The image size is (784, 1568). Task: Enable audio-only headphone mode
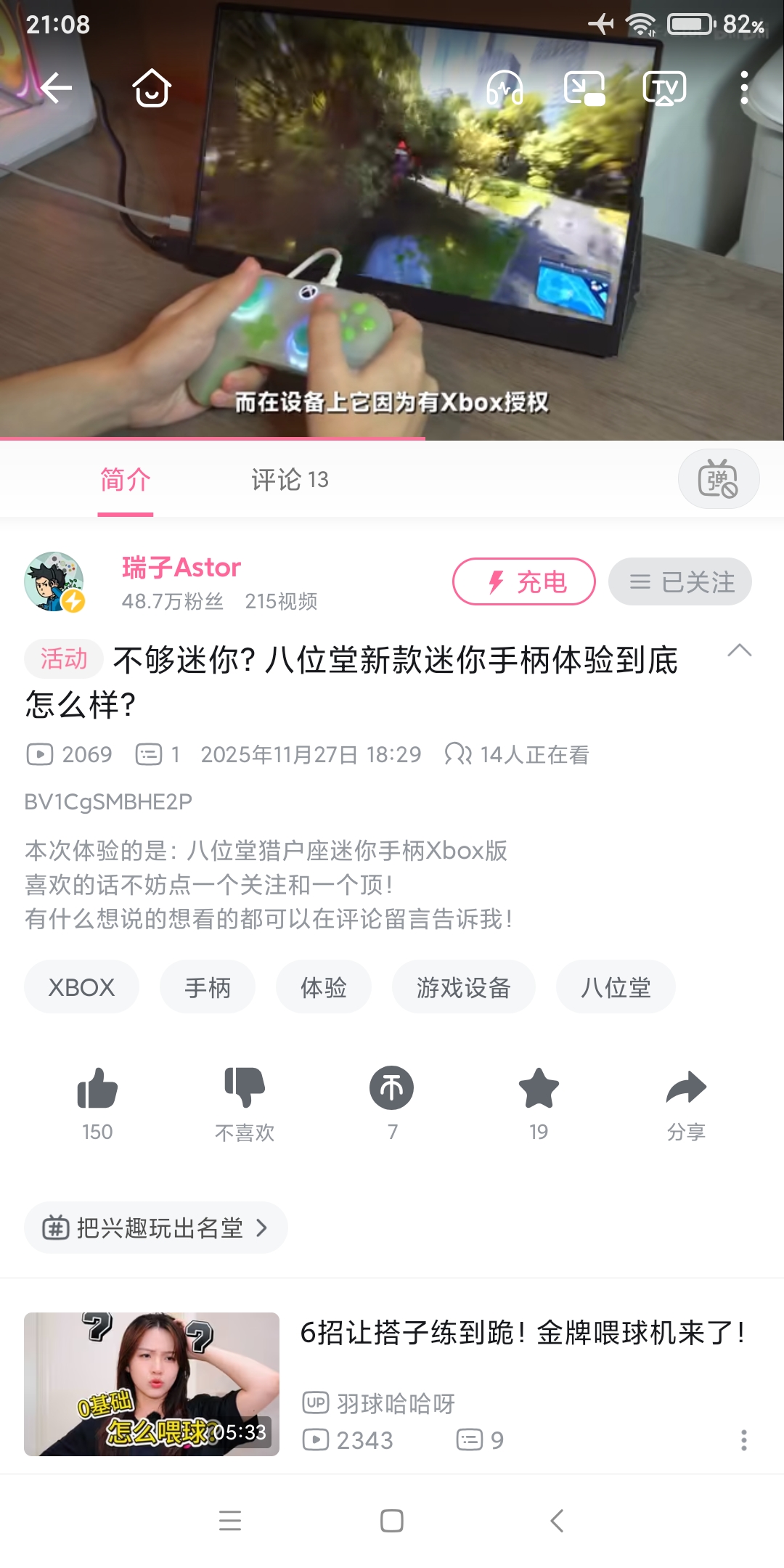505,89
